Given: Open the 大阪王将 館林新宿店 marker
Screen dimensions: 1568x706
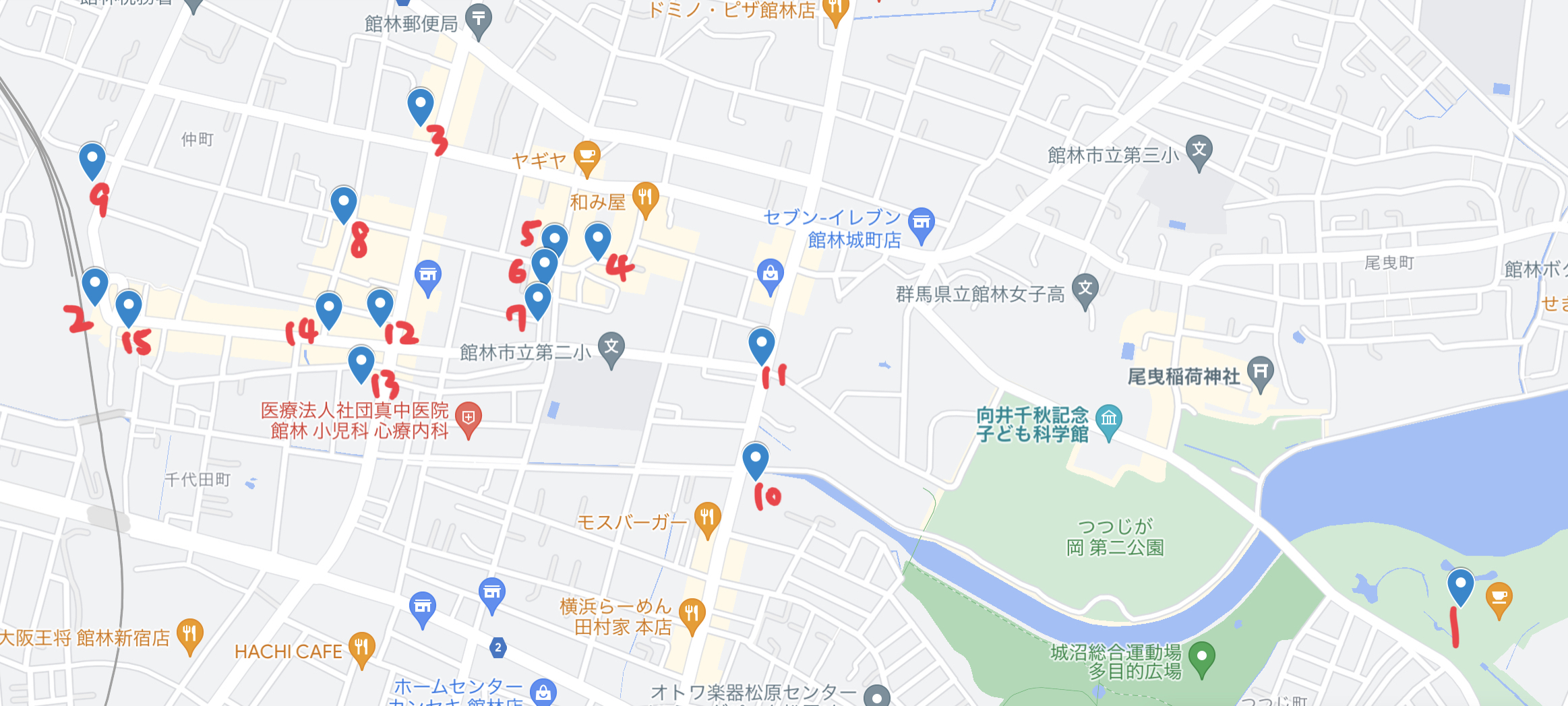Looking at the screenshot, I should click(190, 635).
